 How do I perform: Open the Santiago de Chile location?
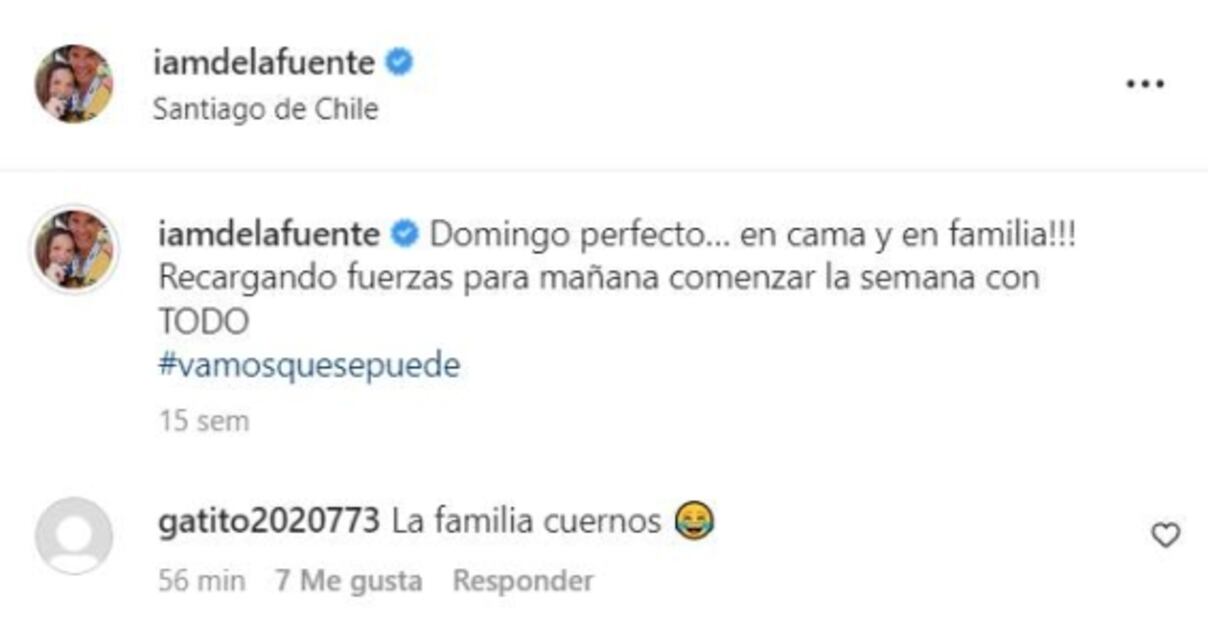point(265,109)
